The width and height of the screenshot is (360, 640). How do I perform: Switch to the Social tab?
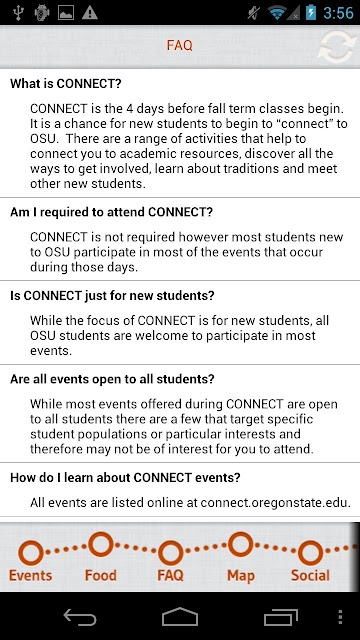coord(311,561)
